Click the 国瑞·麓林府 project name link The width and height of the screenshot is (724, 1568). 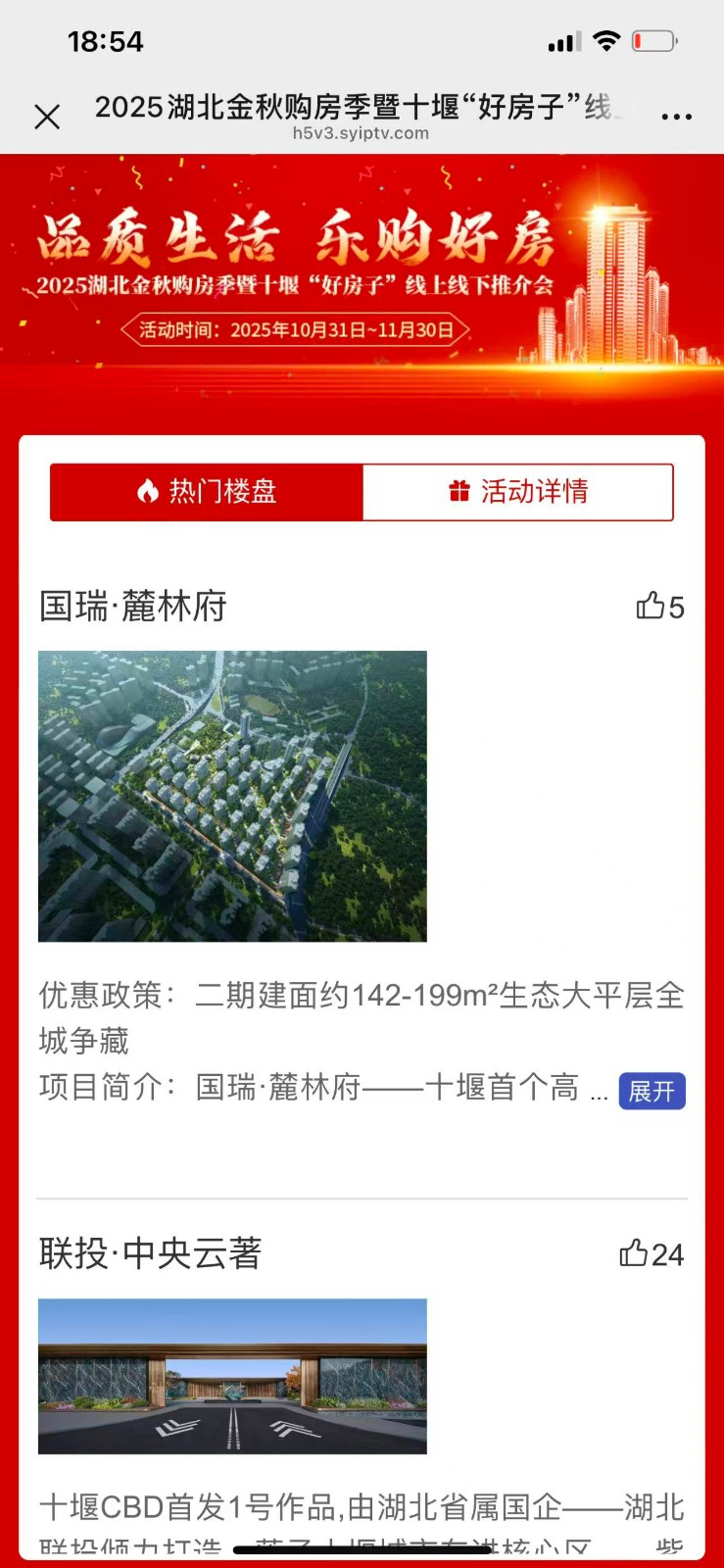[133, 606]
